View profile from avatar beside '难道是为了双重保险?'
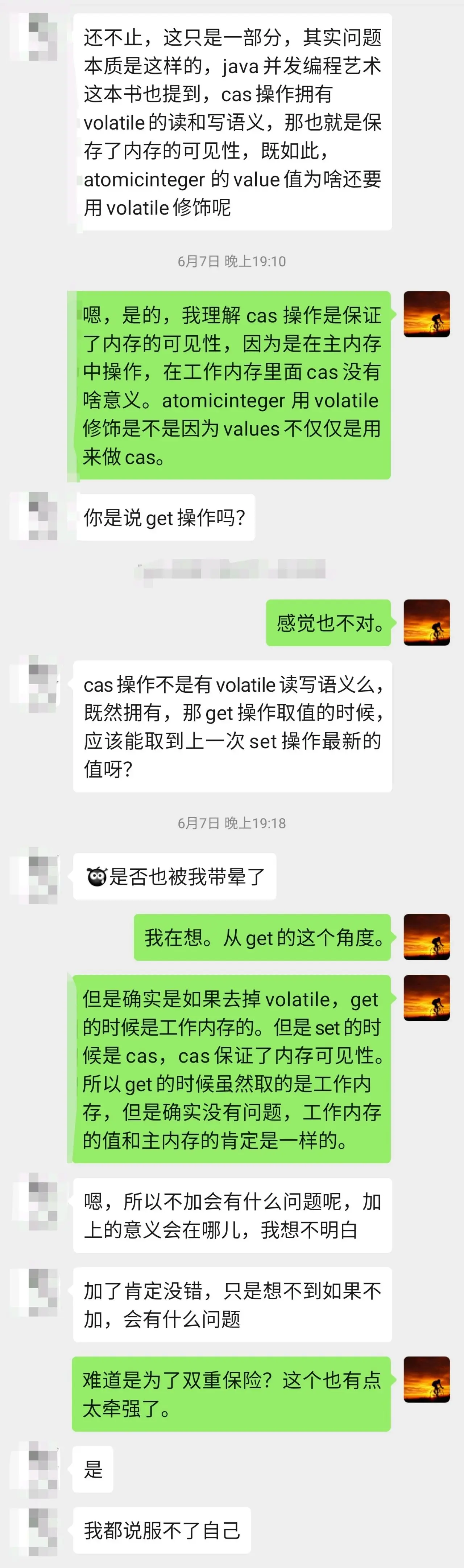The height and width of the screenshot is (1568, 464). click(426, 1379)
